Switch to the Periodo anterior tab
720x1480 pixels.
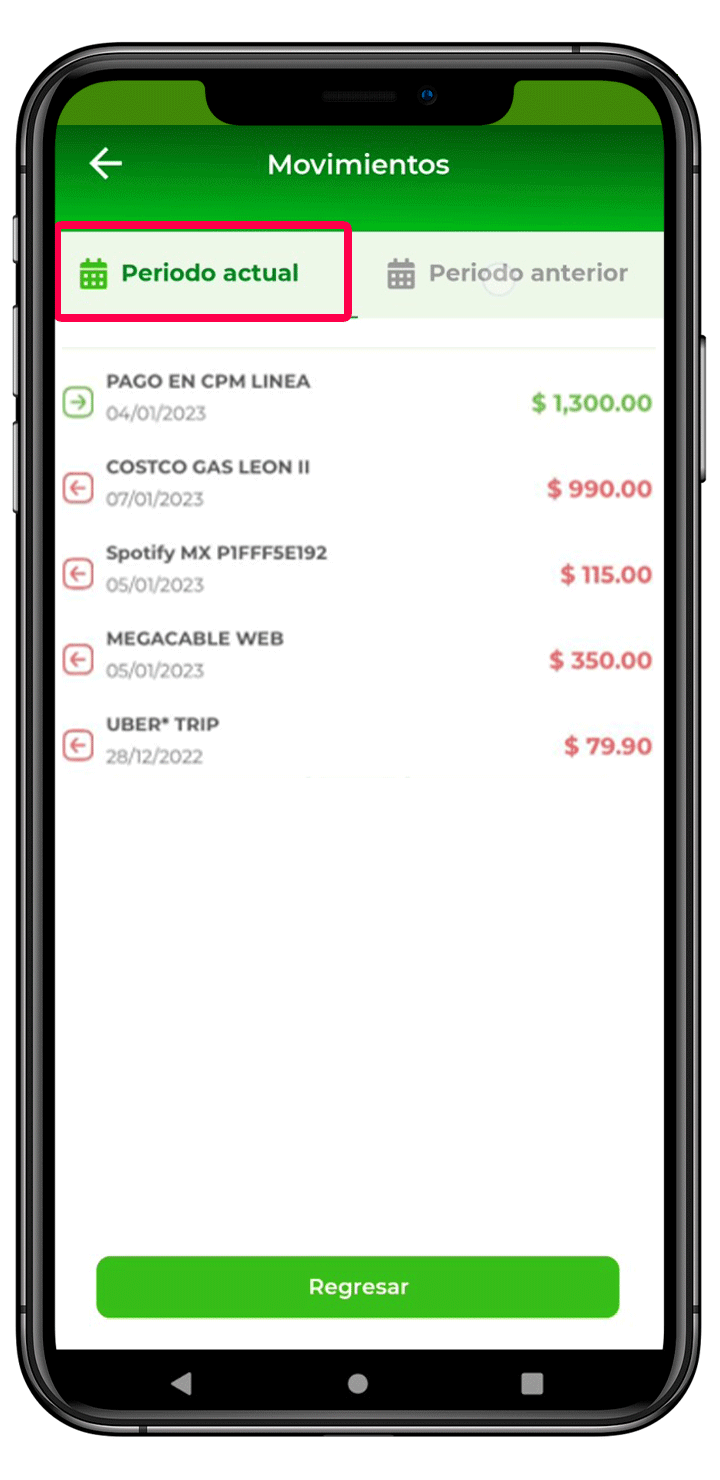tap(508, 273)
